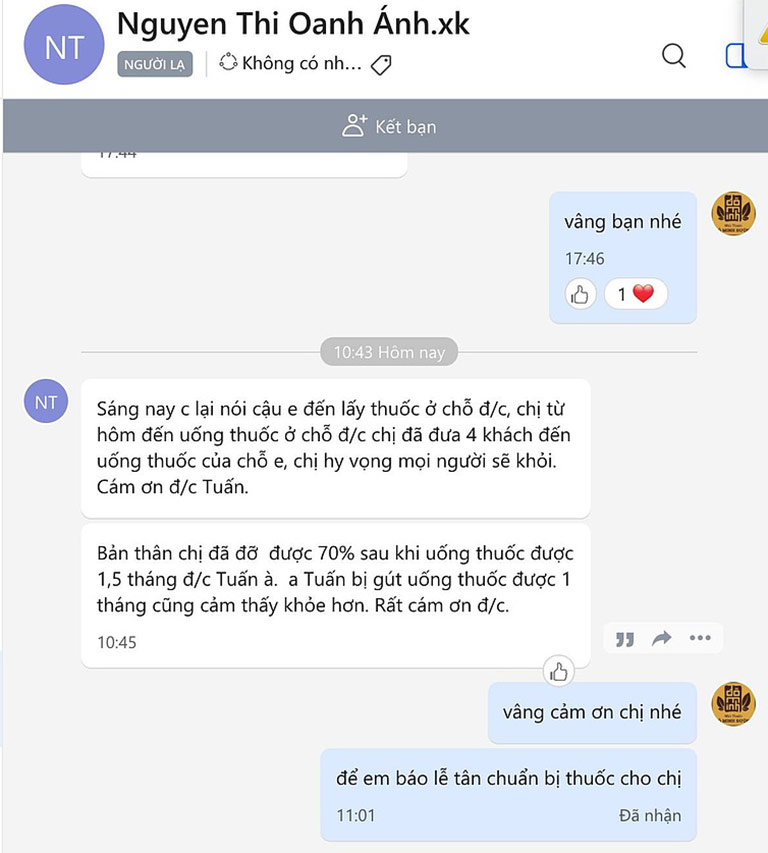
Task: Open more options for 10:45 message
Action: click(x=700, y=639)
